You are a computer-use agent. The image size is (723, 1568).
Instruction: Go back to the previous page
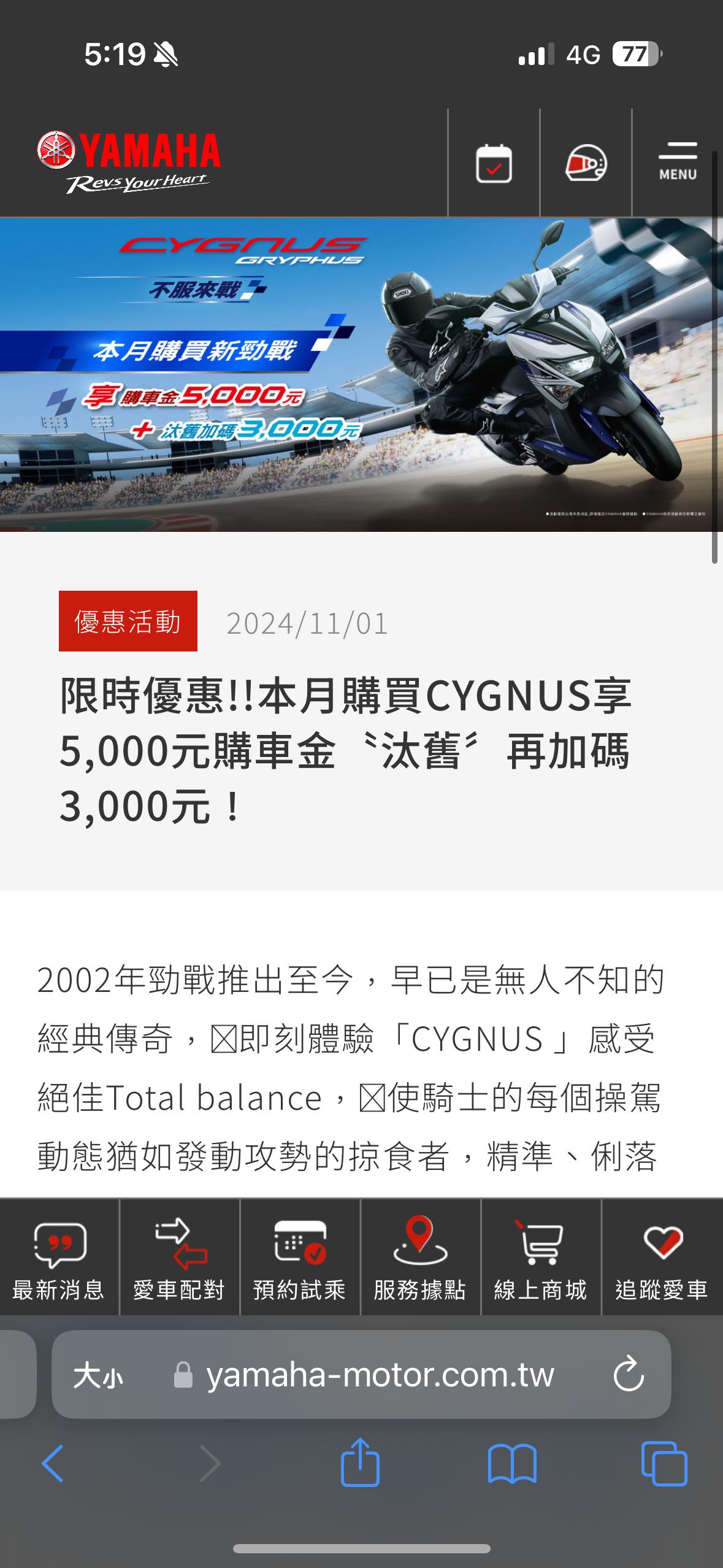pyautogui.click(x=53, y=1464)
